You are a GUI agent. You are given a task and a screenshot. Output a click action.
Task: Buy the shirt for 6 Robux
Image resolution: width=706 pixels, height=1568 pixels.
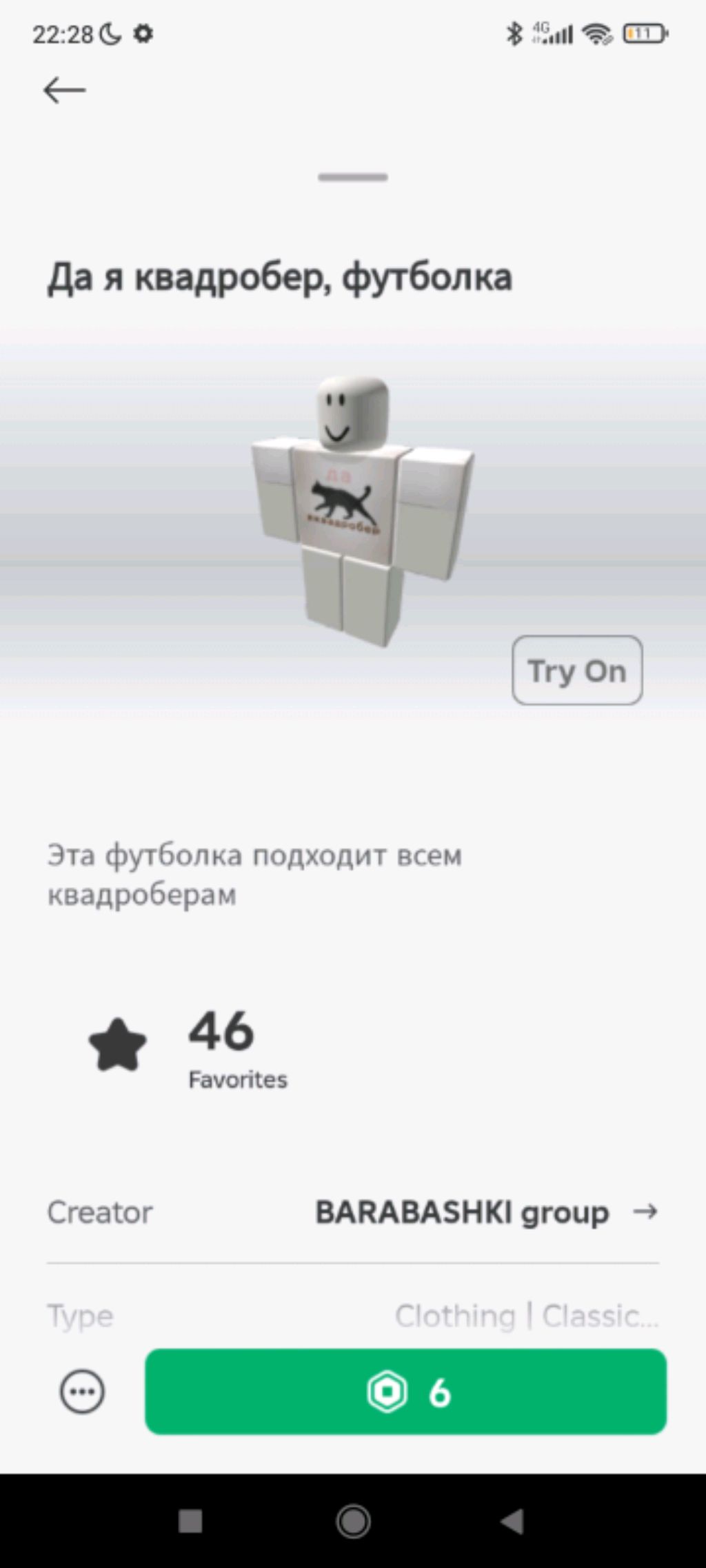pos(405,1392)
